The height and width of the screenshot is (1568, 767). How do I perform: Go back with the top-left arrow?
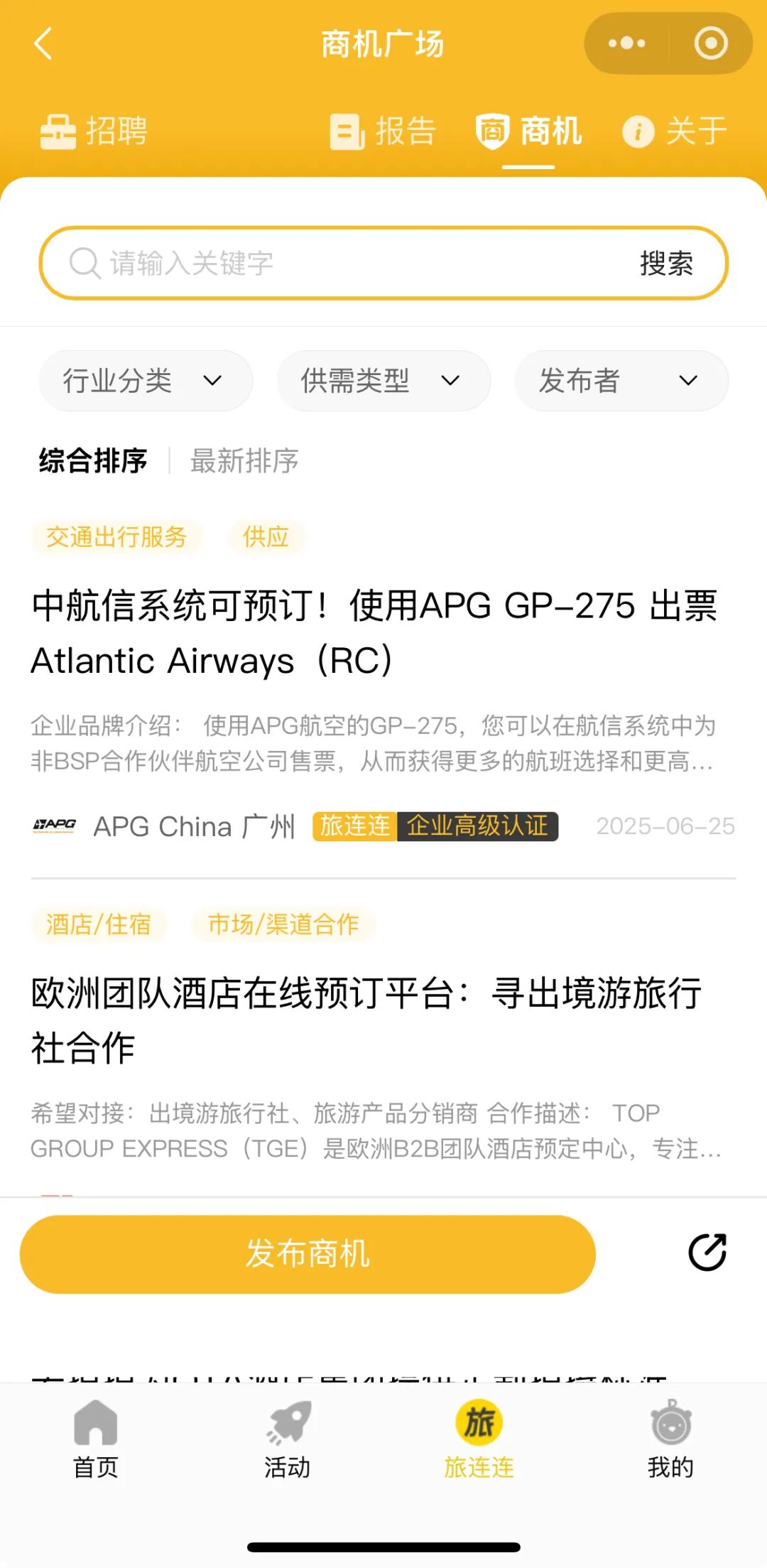[44, 43]
